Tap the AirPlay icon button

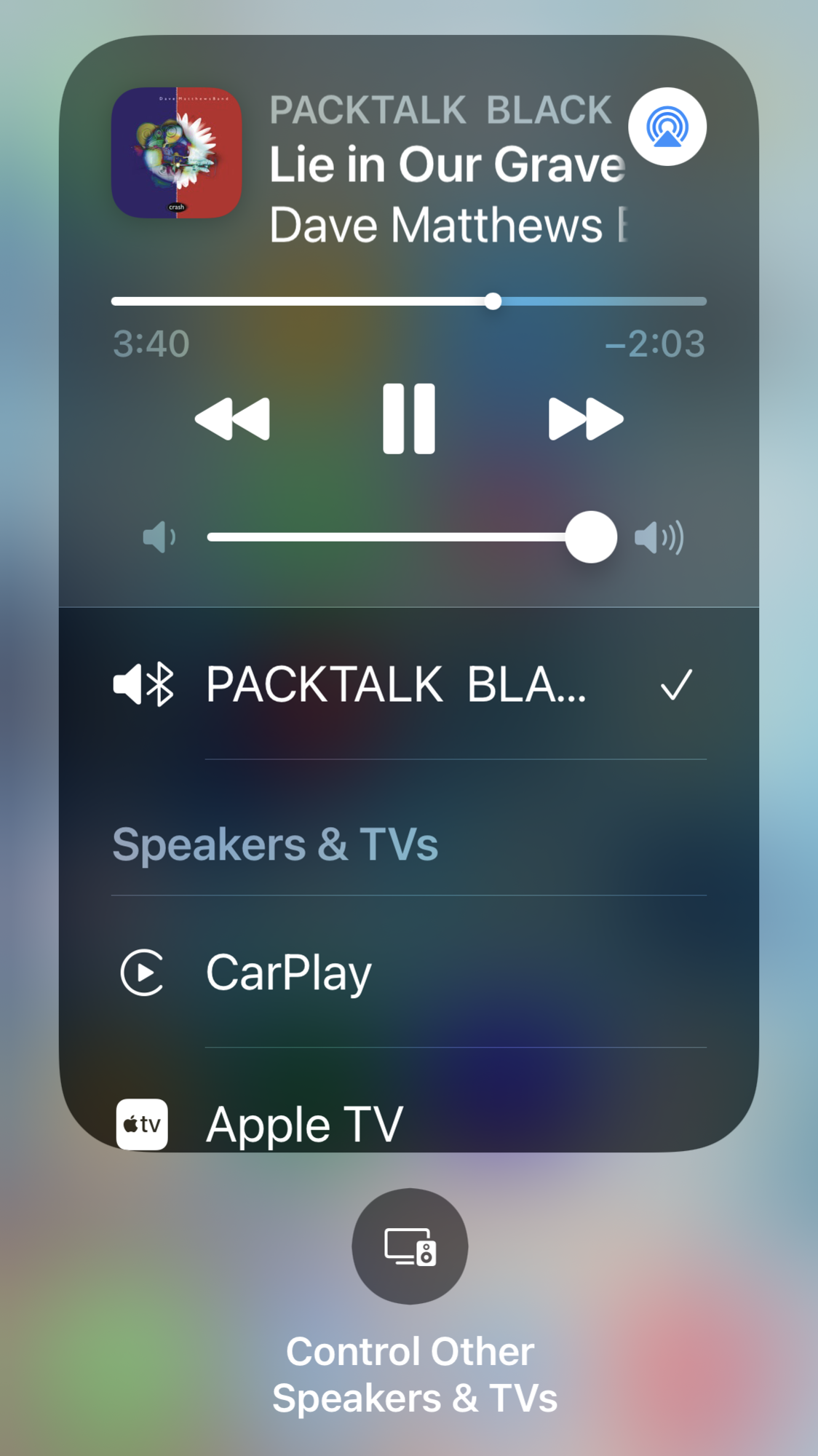tap(667, 127)
